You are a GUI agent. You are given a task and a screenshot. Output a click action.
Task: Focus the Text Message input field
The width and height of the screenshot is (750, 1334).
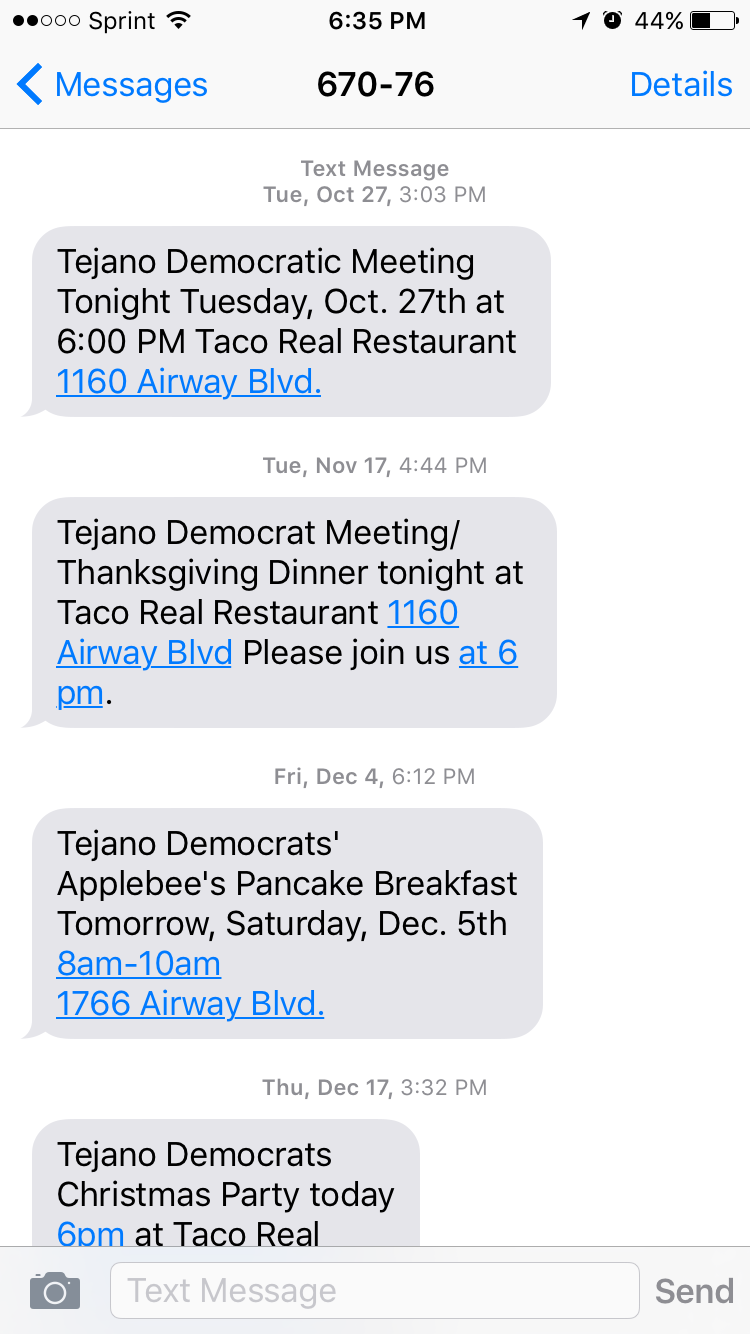click(x=374, y=1291)
